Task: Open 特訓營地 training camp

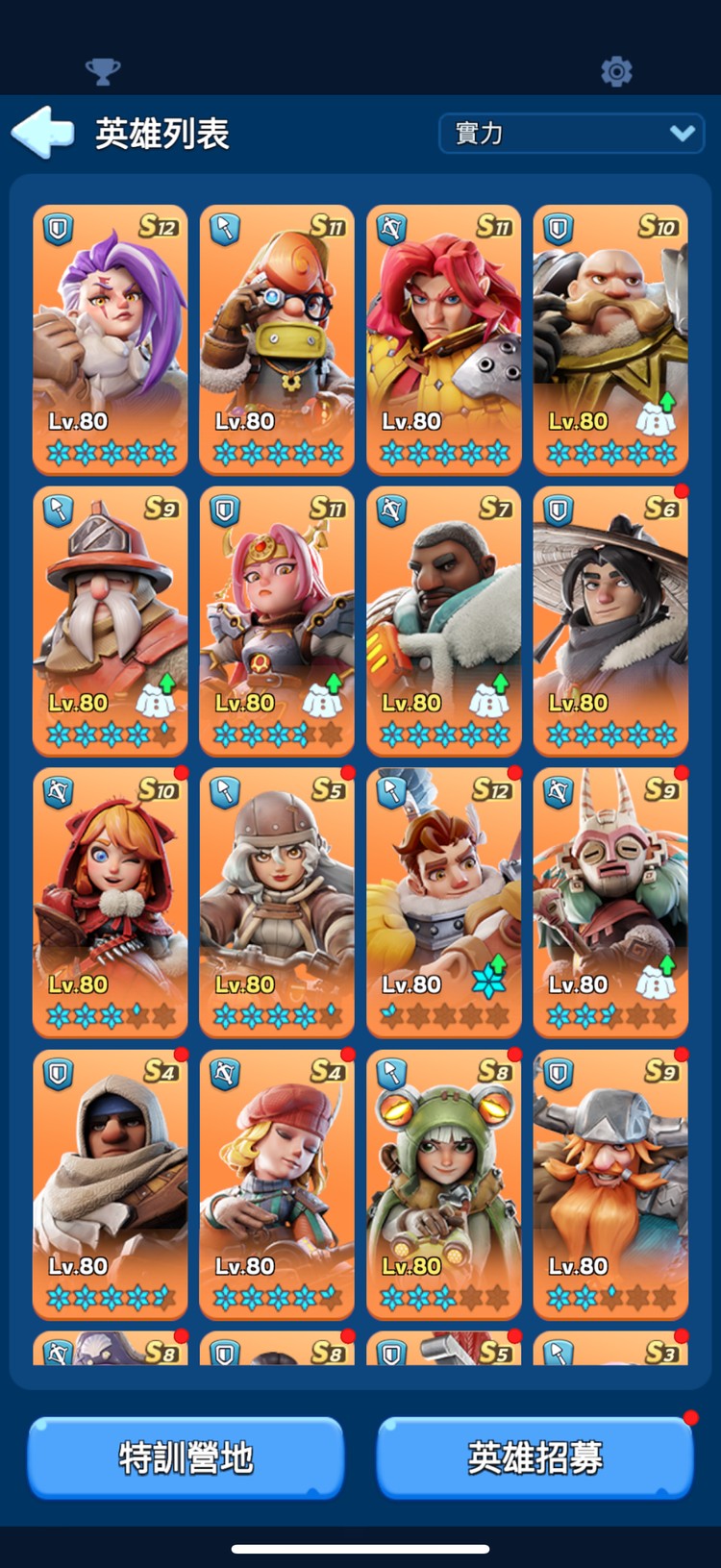Action: pyautogui.click(x=186, y=1457)
